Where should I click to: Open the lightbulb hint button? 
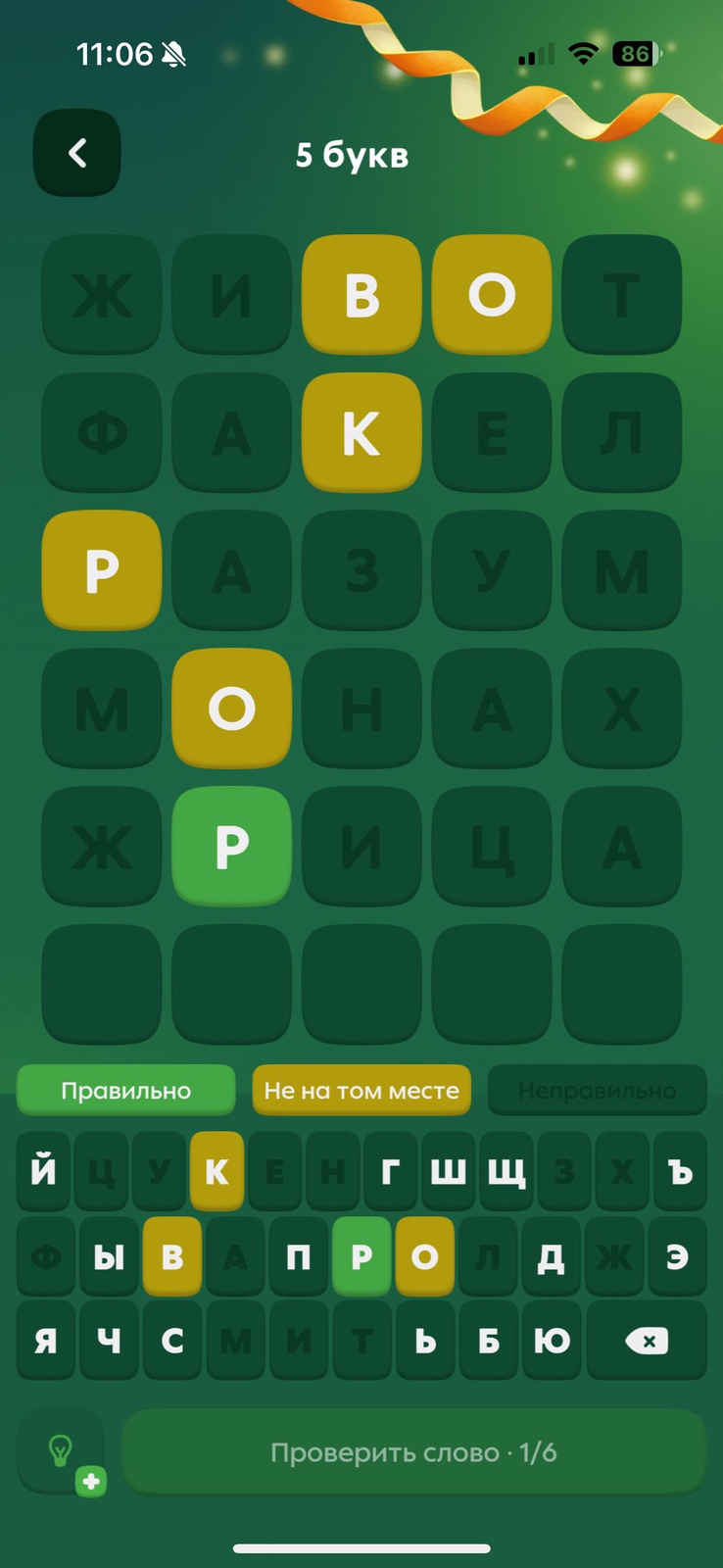pyautogui.click(x=61, y=1450)
